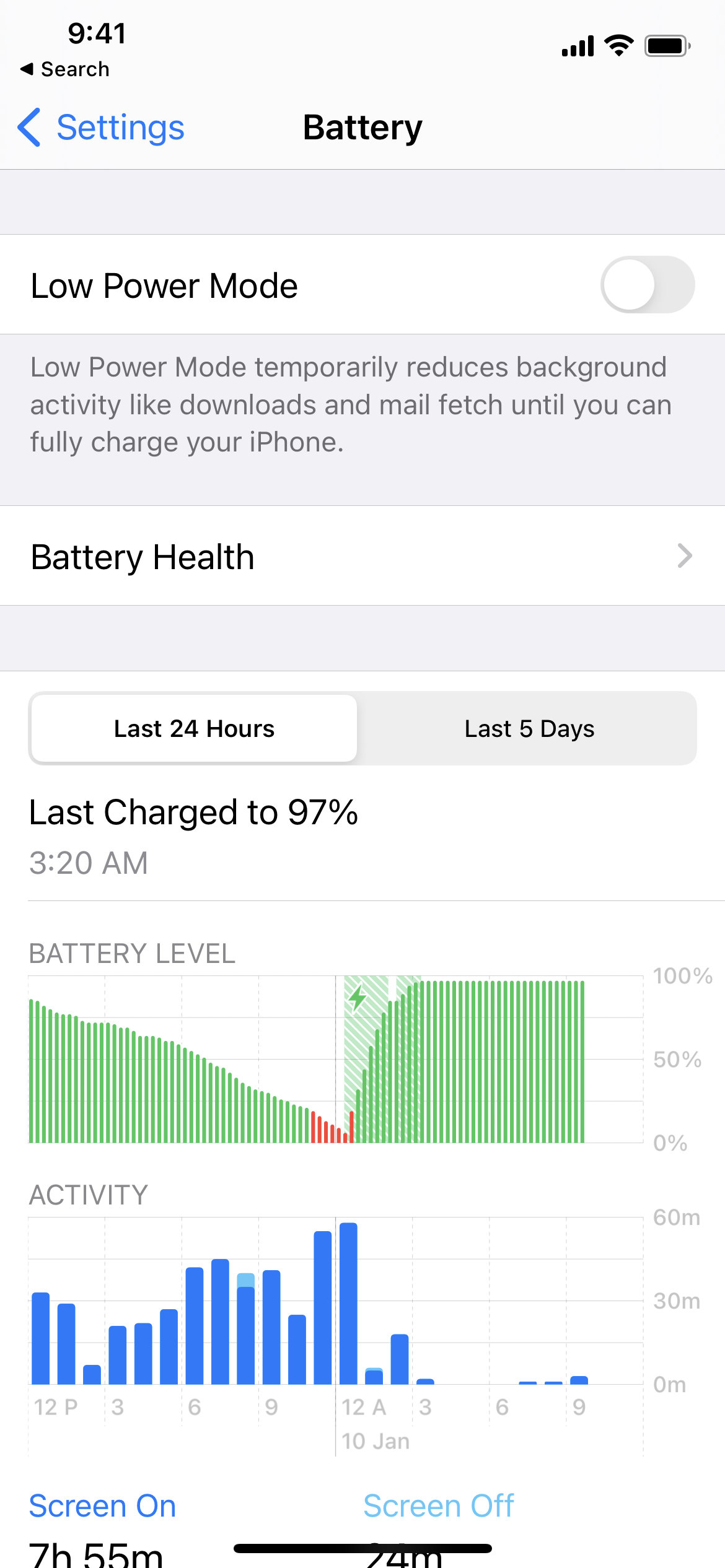Go back to Settings
Viewport: 725px width, 1568px height.
pos(102,128)
